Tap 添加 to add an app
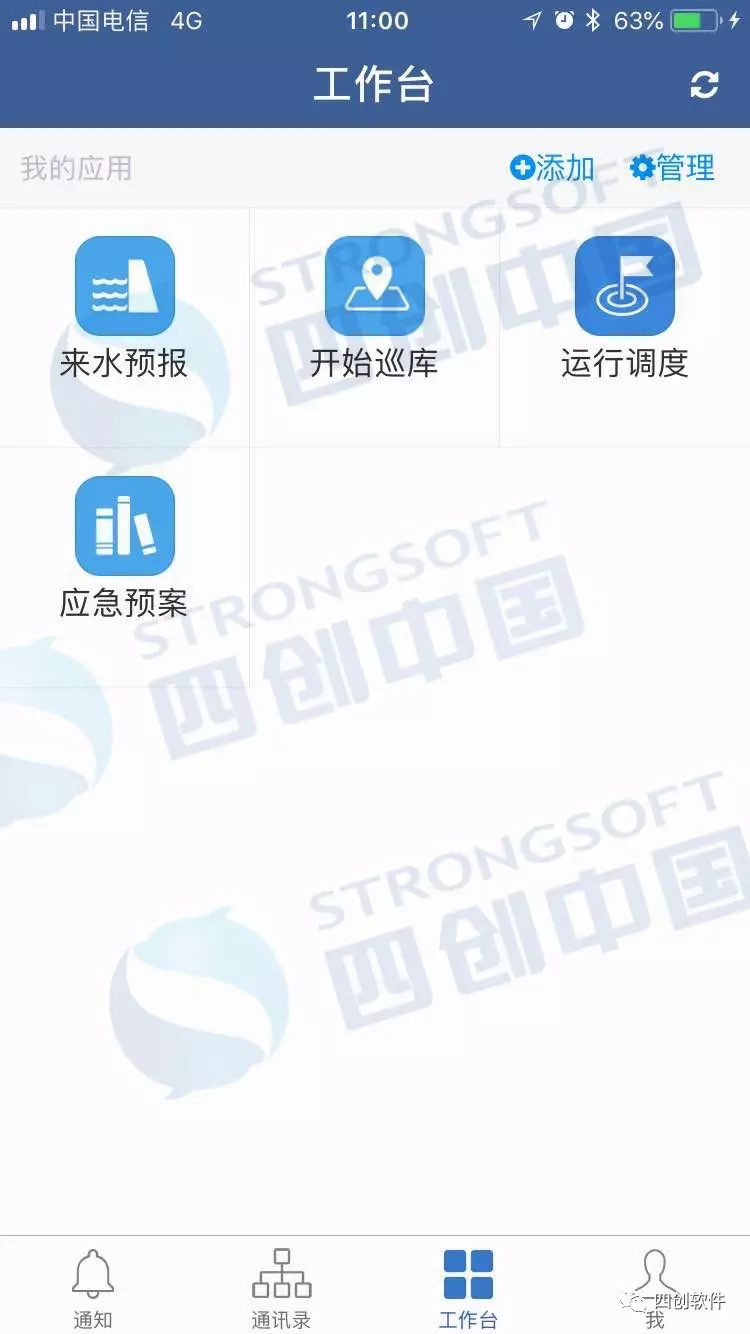750x1334 pixels. 552,168
